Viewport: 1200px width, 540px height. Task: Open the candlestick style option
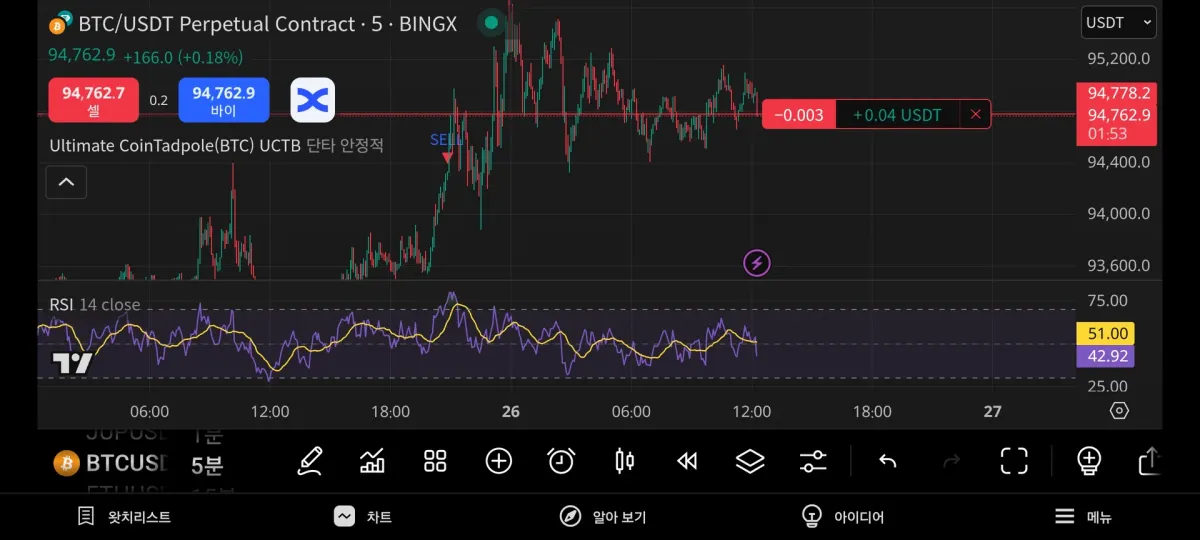pyautogui.click(x=625, y=461)
